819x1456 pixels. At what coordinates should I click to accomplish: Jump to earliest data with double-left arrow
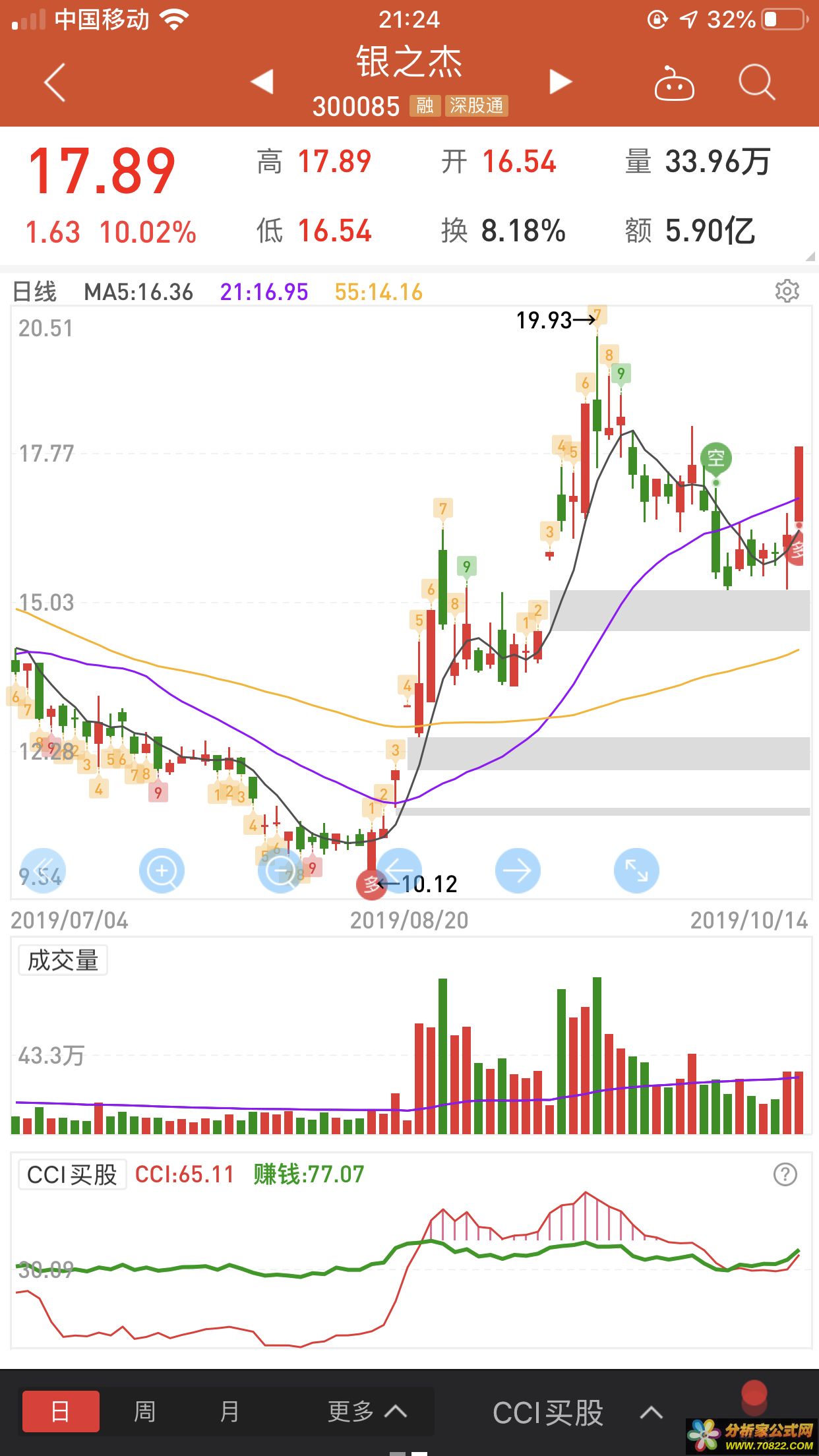click(43, 870)
